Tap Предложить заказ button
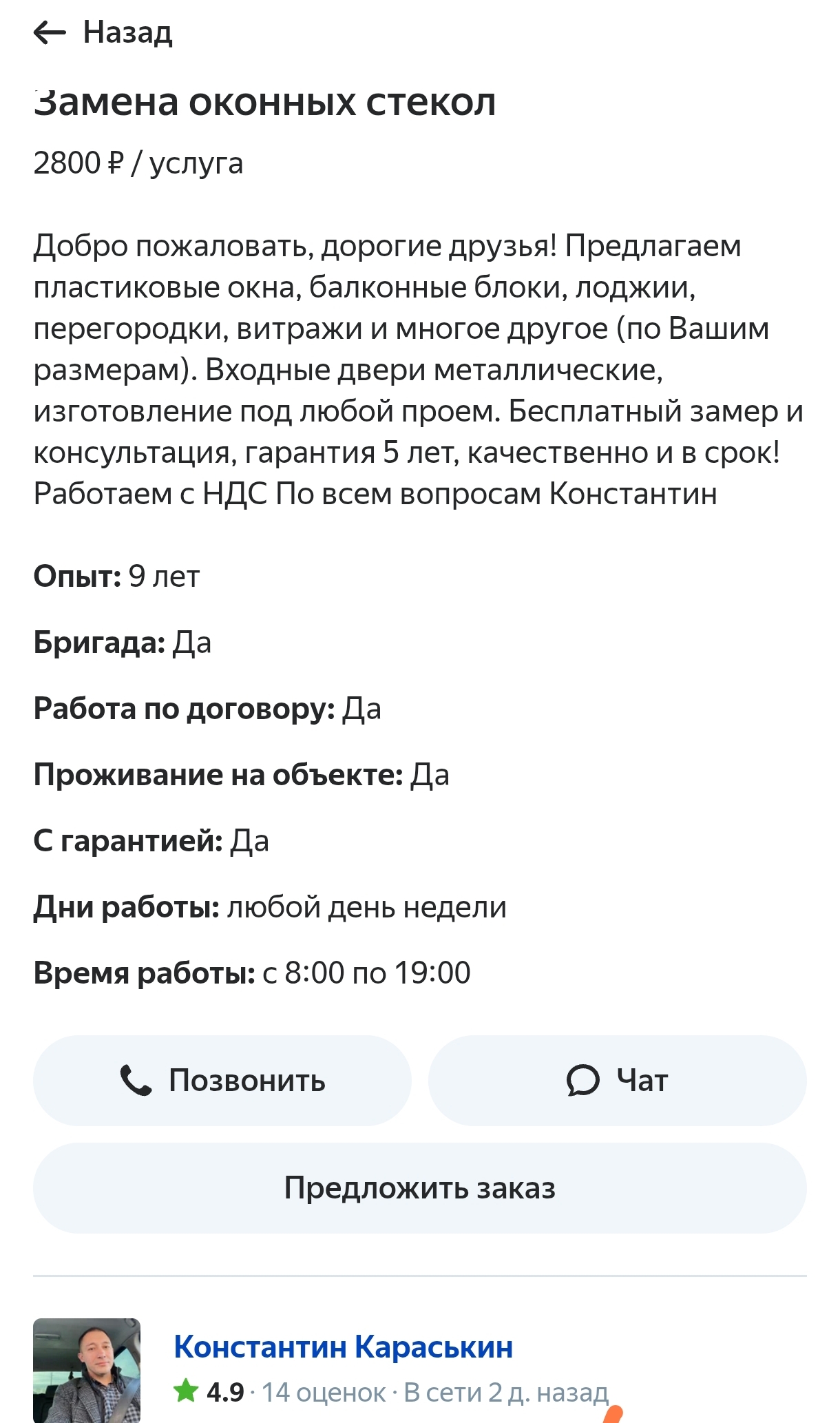This screenshot has height=1423, width=840. pyautogui.click(x=419, y=1188)
